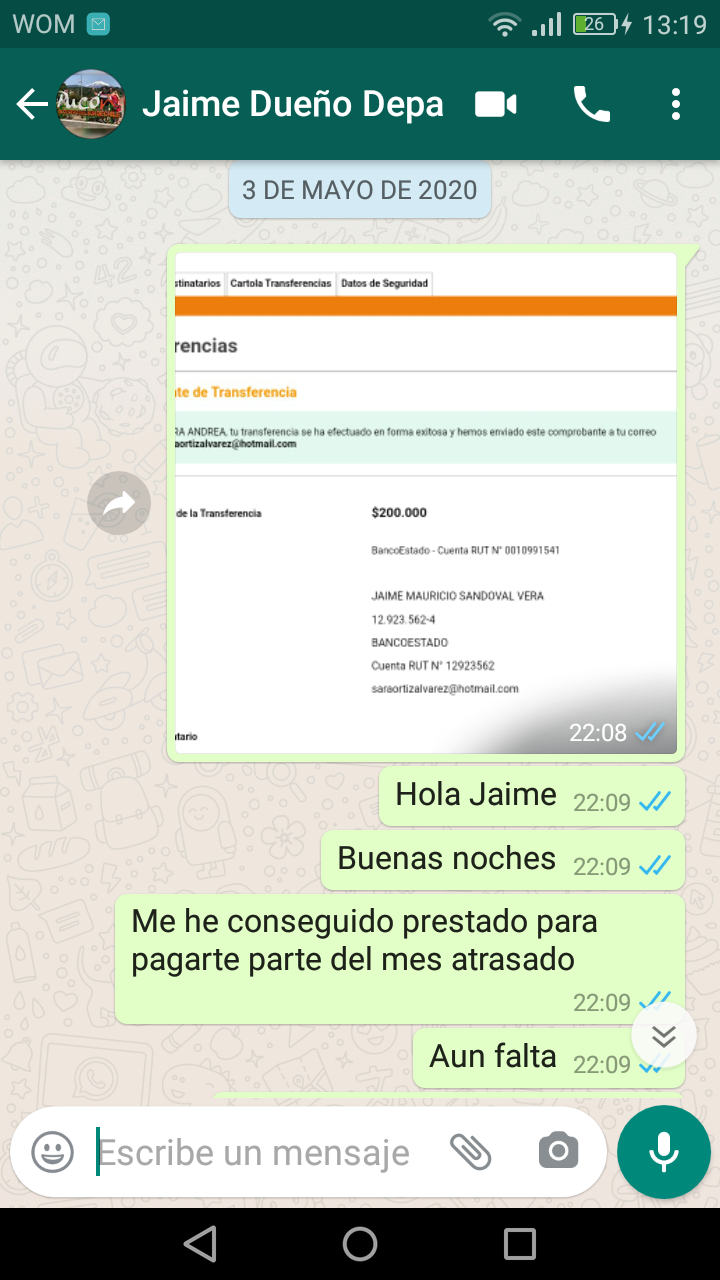Open the transfer receipt image
The image size is (720, 1280).
[x=426, y=503]
